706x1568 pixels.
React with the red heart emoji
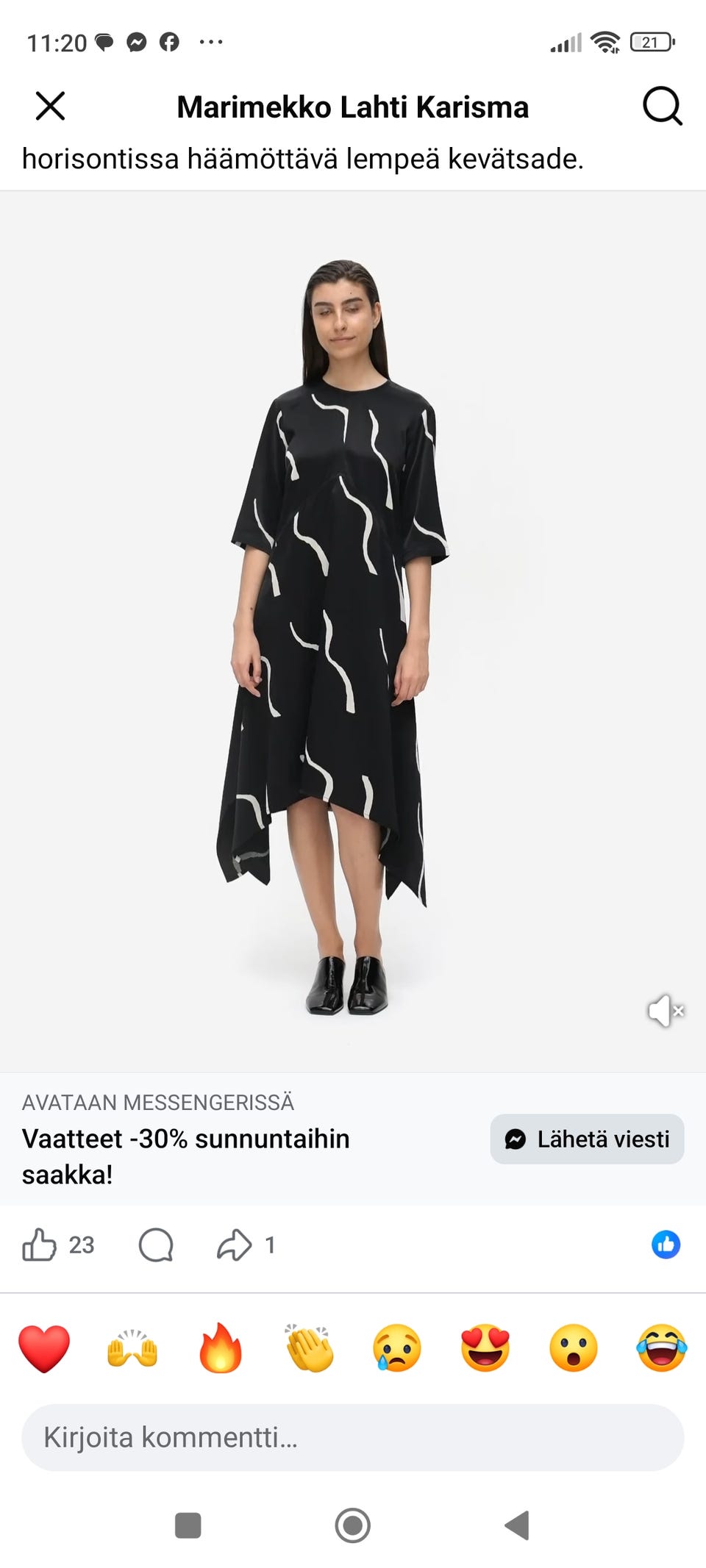(44, 1348)
